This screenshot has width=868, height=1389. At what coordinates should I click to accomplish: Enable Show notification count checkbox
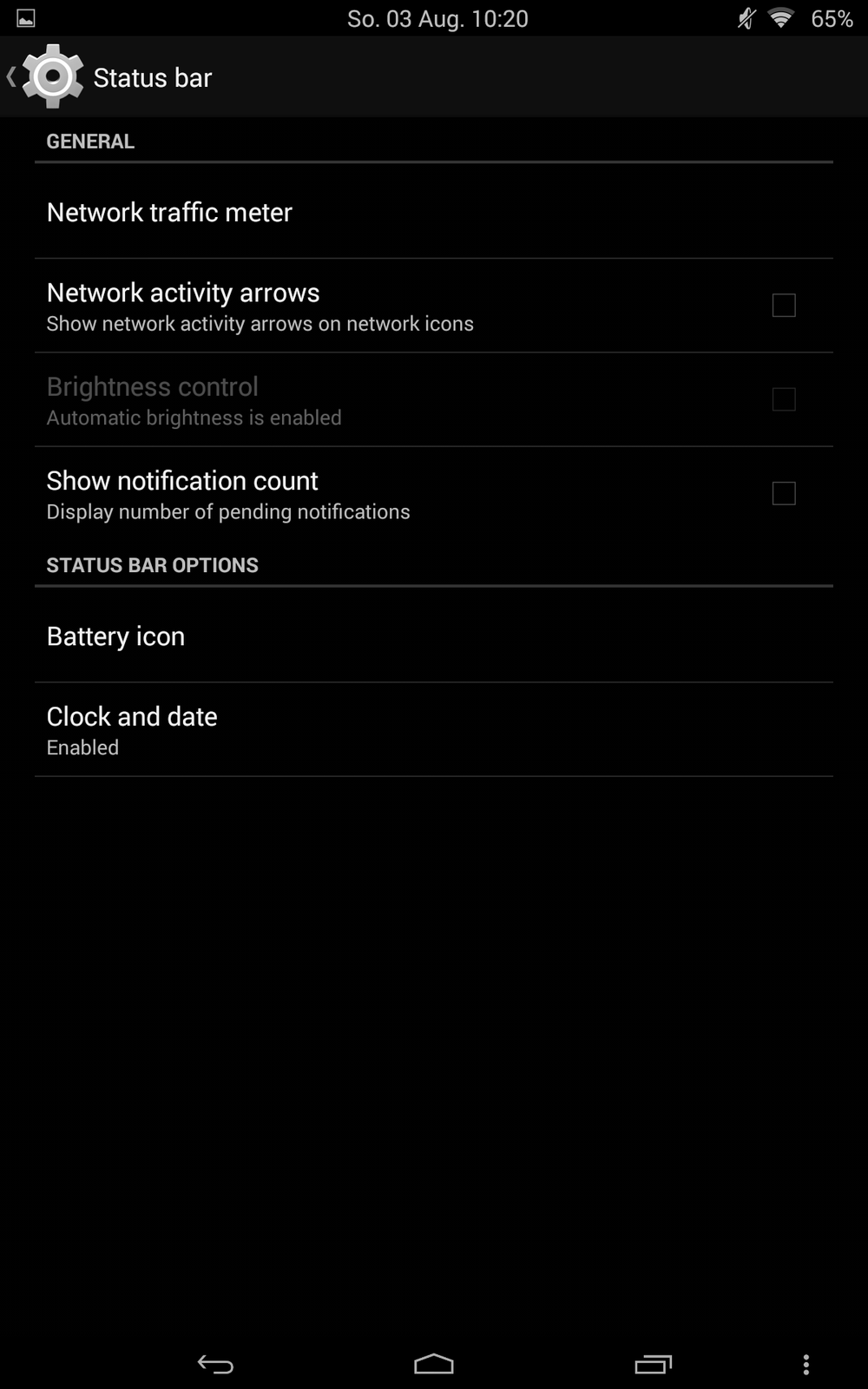tap(783, 493)
